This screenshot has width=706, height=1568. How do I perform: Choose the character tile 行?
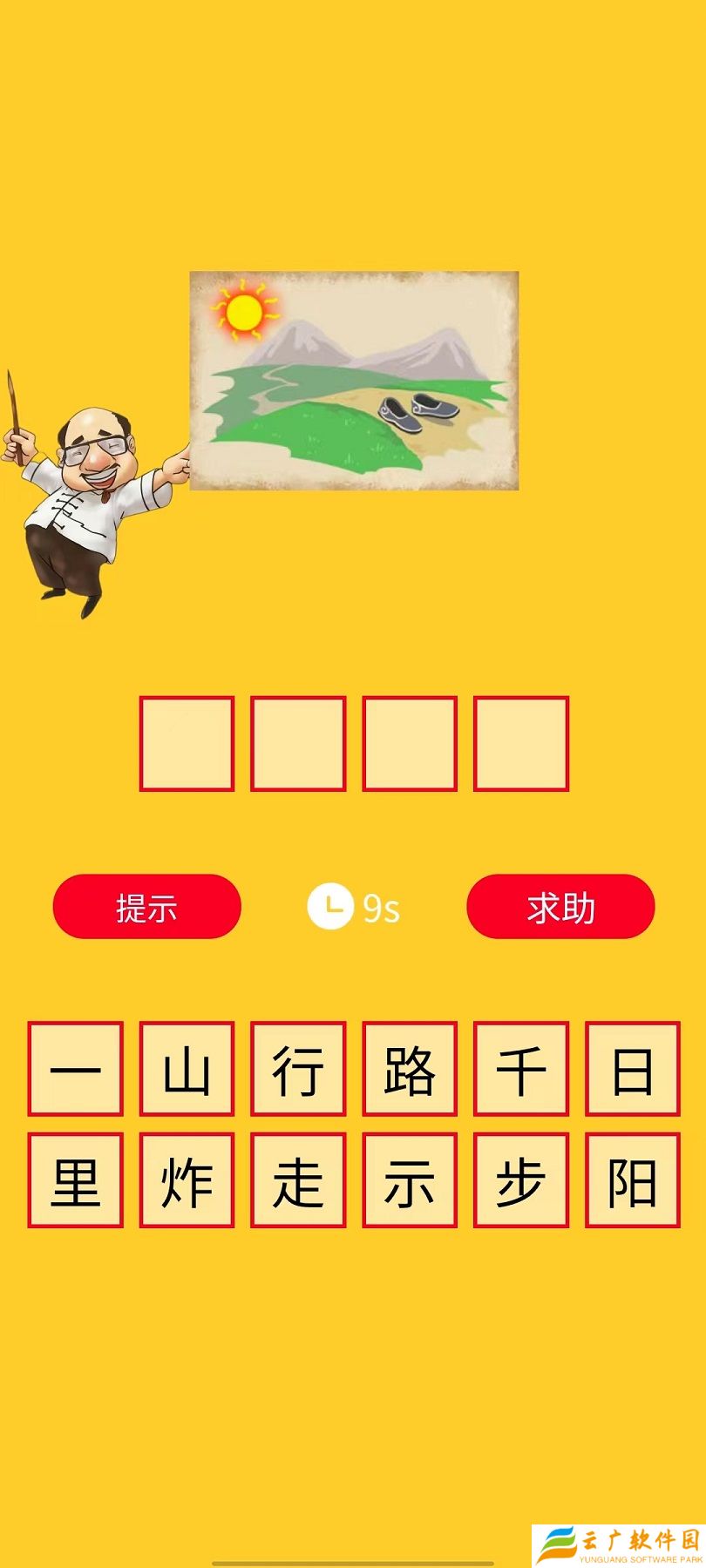click(x=298, y=1069)
